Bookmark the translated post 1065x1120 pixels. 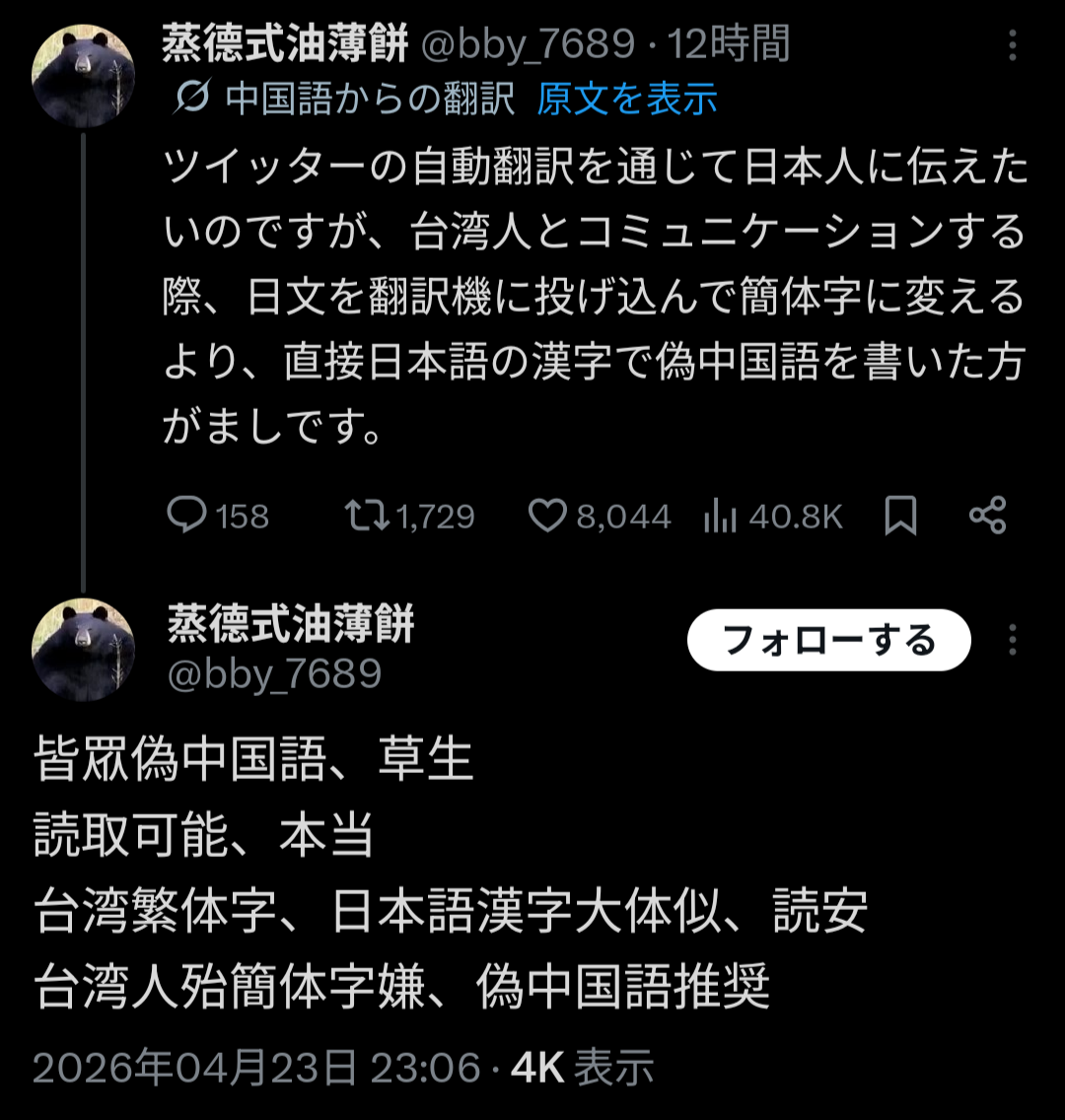tap(899, 516)
